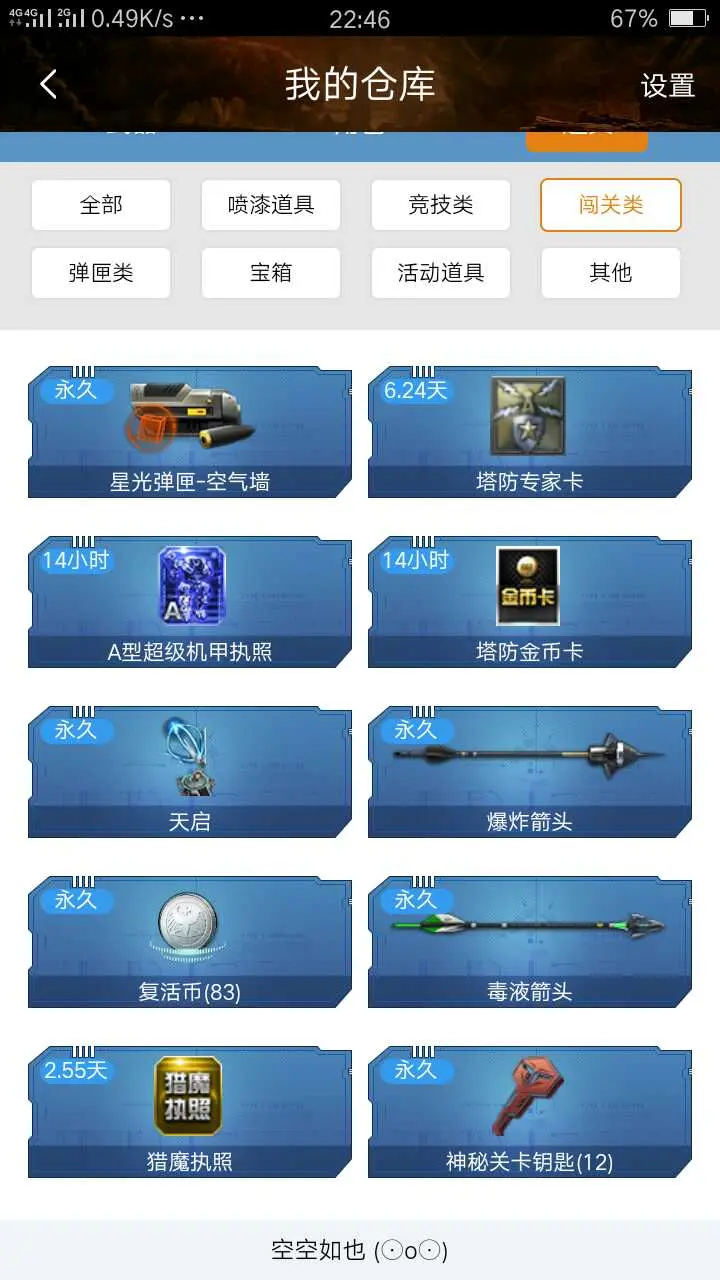The width and height of the screenshot is (720, 1280).
Task: View the A型超级机甲执照 card
Action: pyautogui.click(x=190, y=602)
